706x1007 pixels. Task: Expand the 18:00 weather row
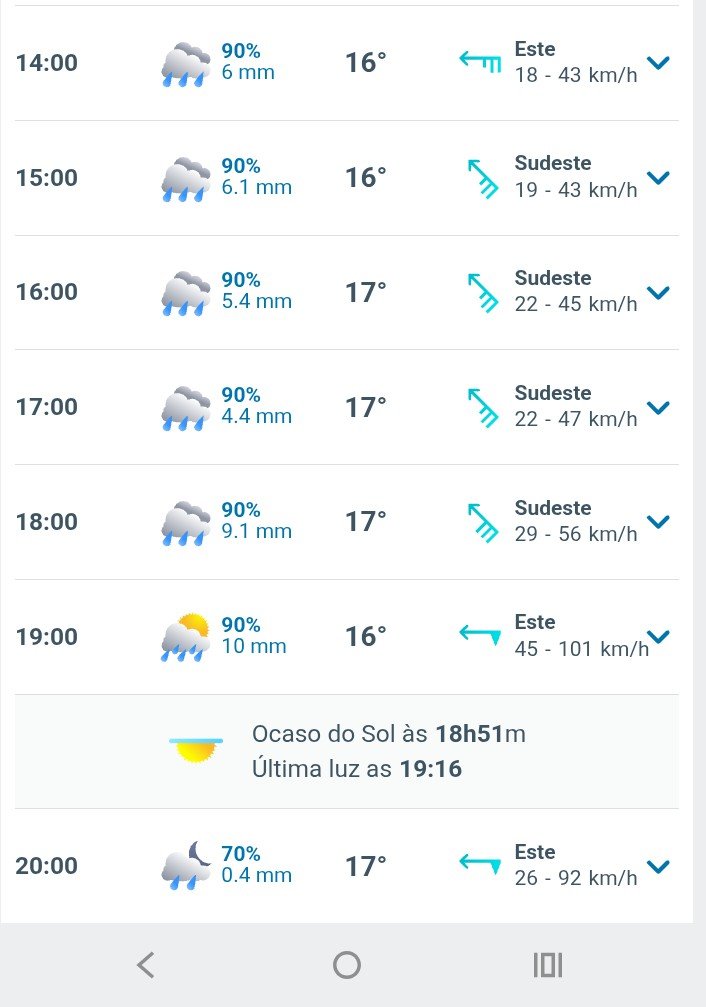[658, 522]
